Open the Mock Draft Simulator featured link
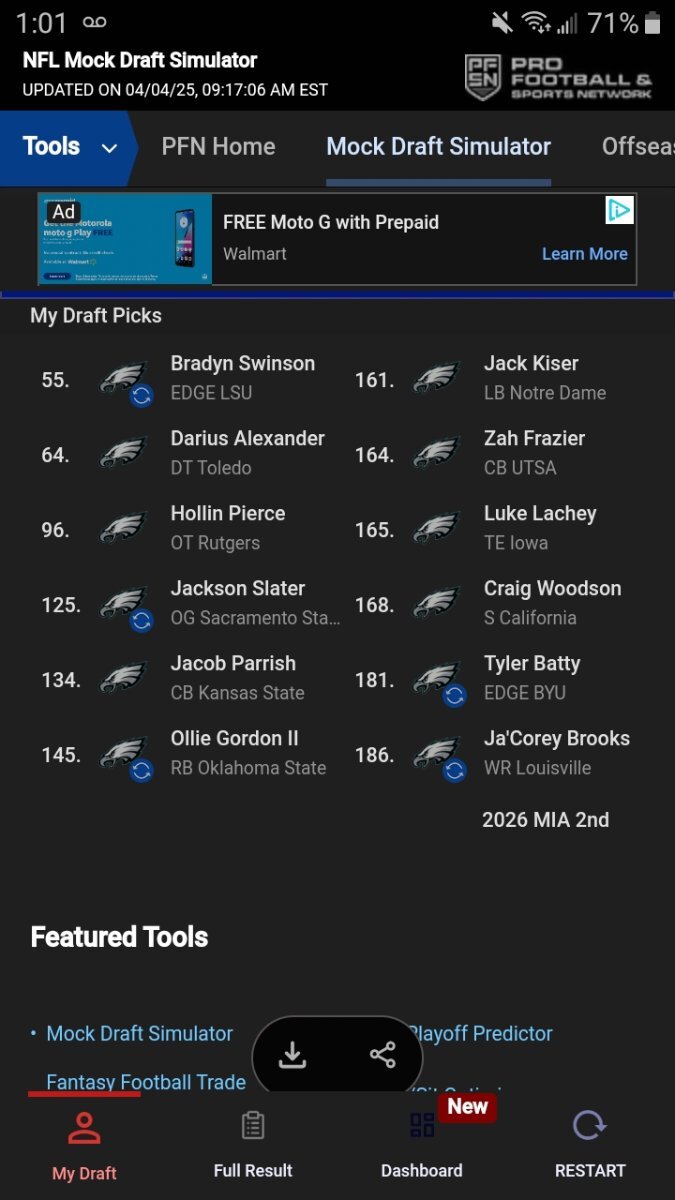The image size is (675, 1200). pos(139,1033)
